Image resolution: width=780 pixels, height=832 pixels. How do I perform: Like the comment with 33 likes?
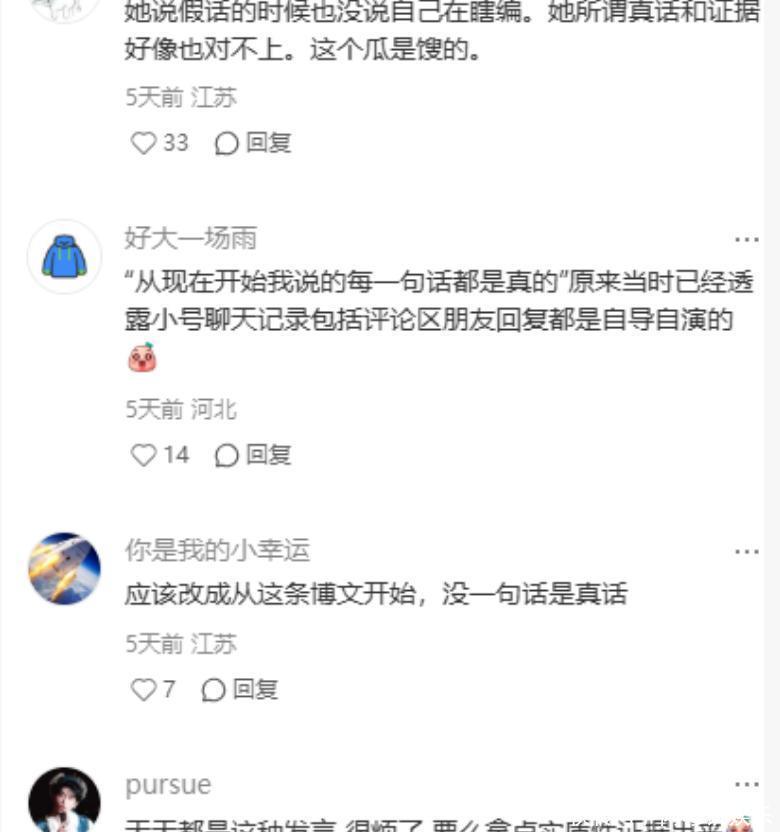point(144,143)
